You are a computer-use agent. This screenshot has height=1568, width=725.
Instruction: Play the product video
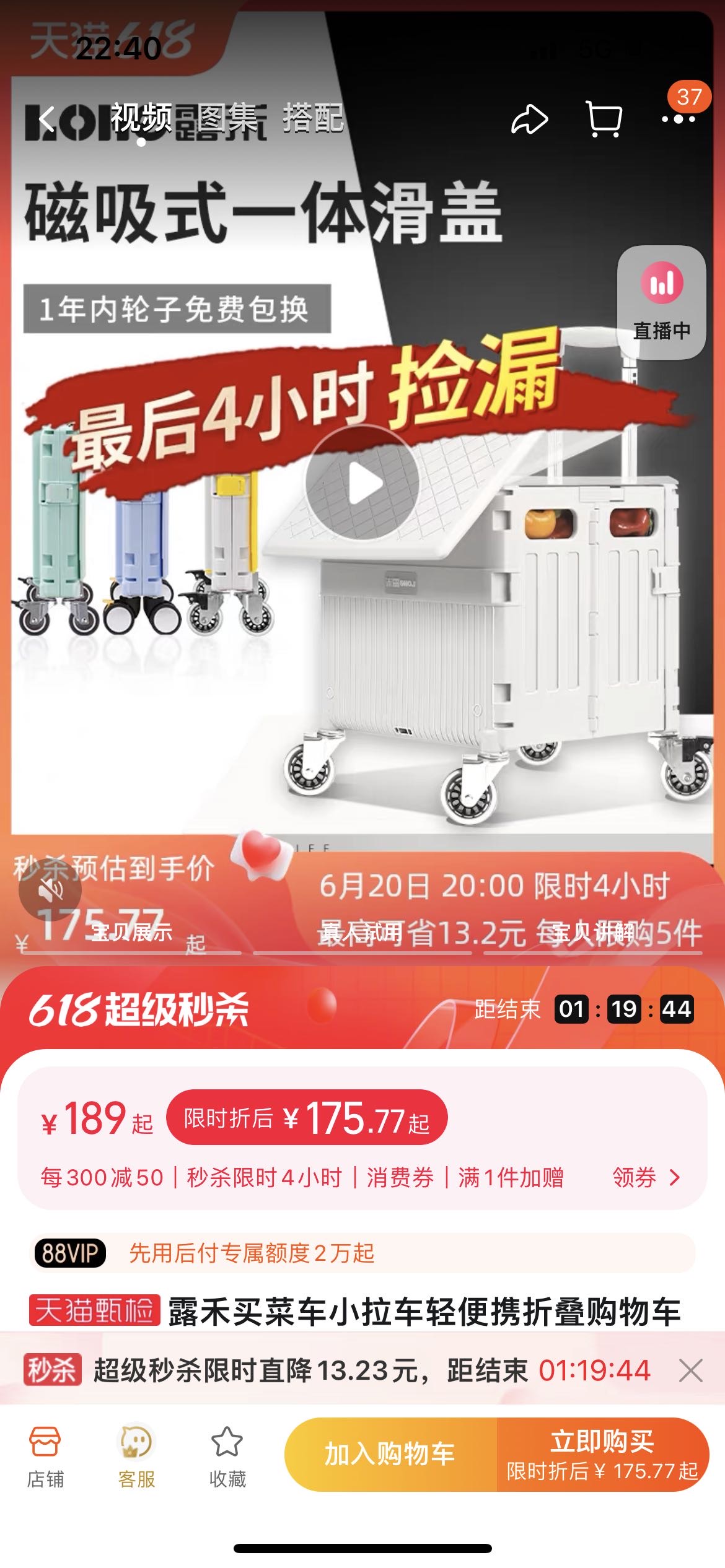(x=362, y=482)
